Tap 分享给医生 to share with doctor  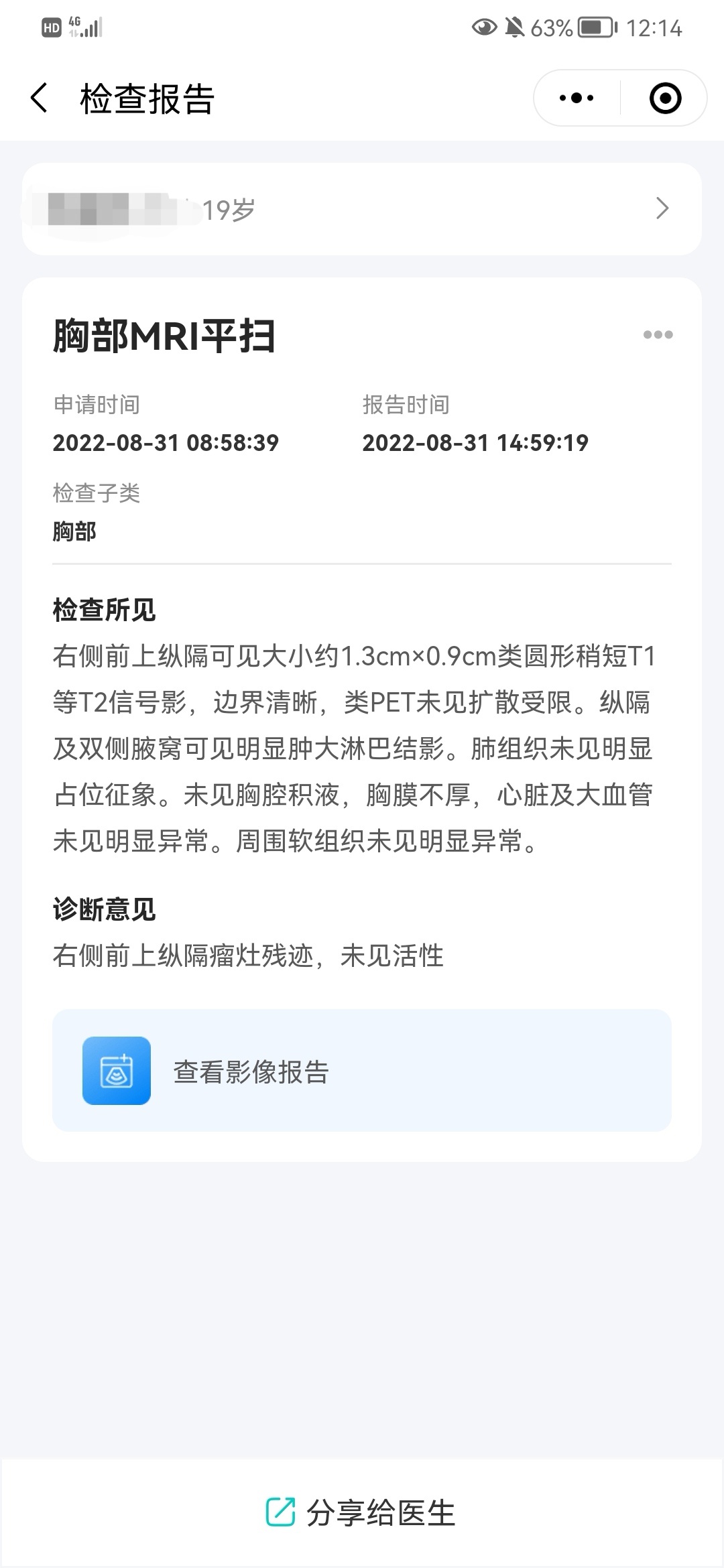pos(362,1512)
